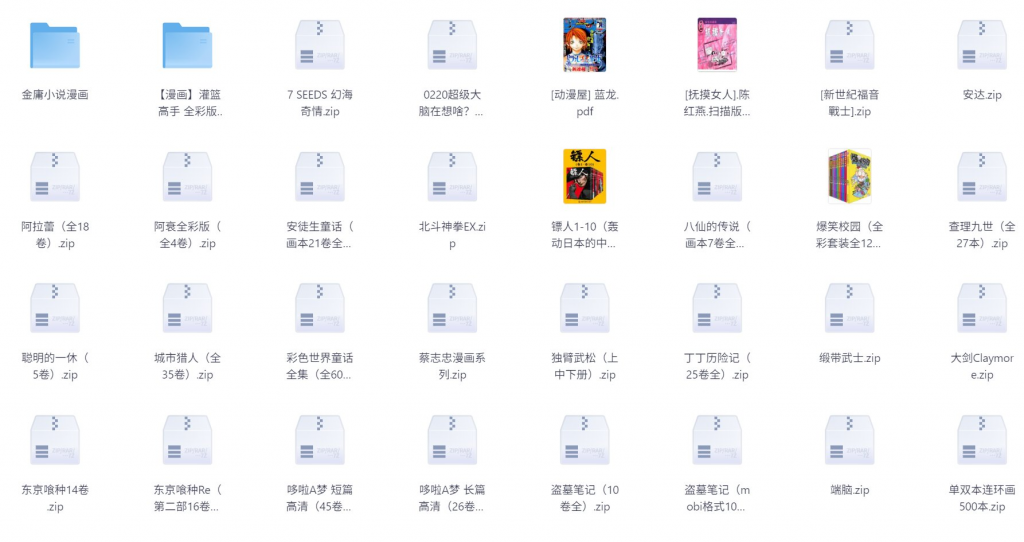Open the 【漫画】灌篮高手 全彩版 folder

[187, 46]
